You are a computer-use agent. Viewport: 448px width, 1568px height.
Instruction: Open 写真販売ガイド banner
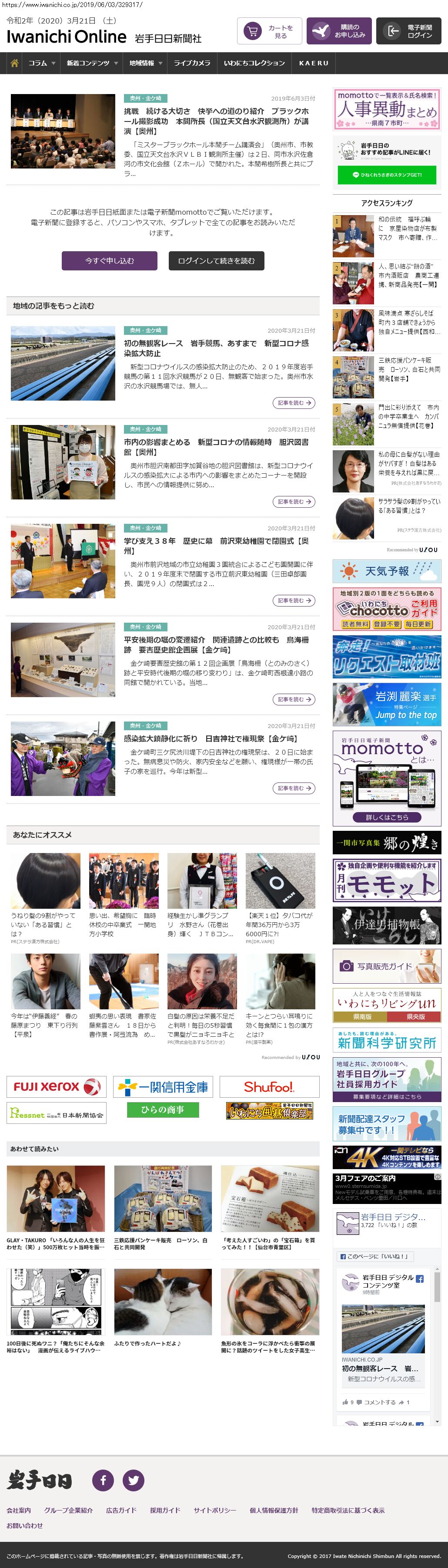point(387,966)
